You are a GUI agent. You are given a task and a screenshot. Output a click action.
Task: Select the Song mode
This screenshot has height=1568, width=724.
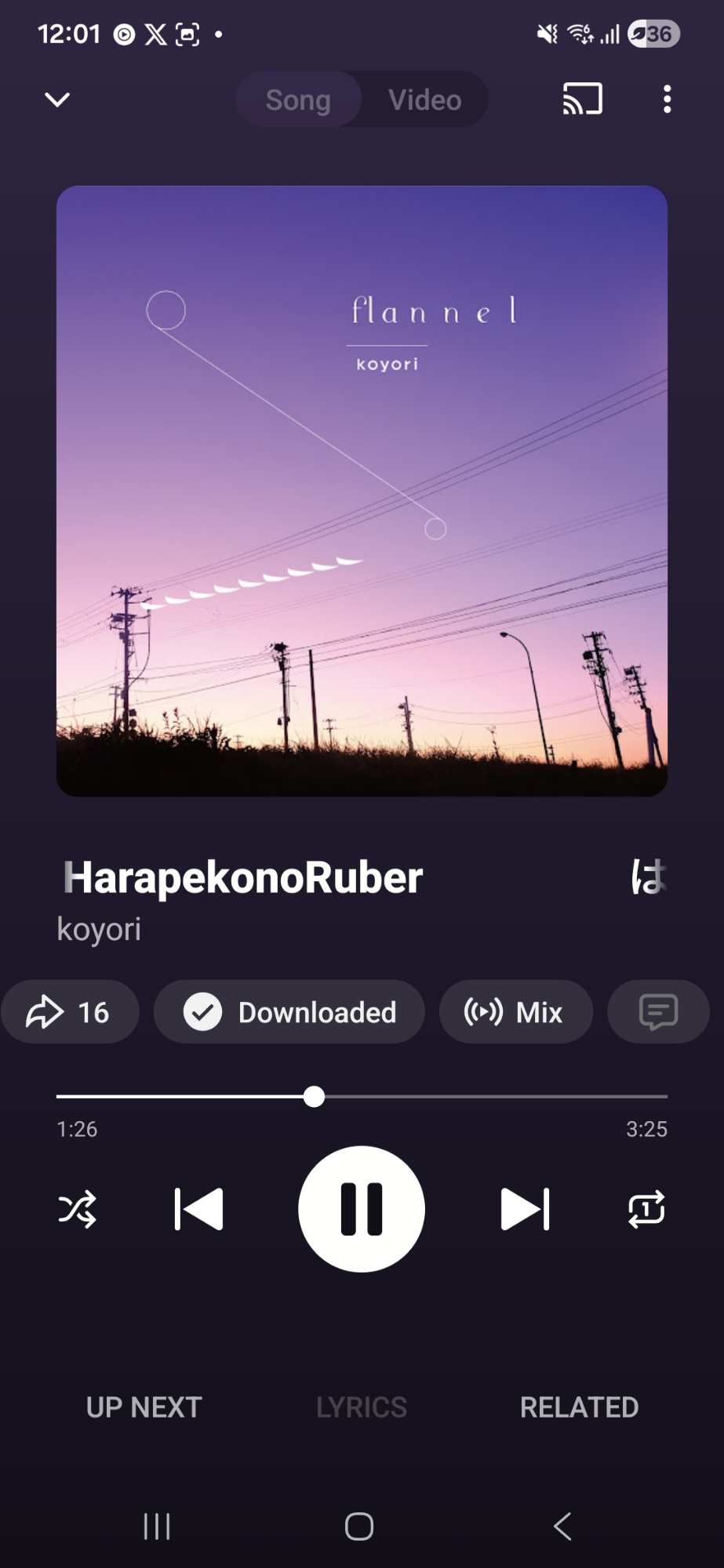[298, 100]
